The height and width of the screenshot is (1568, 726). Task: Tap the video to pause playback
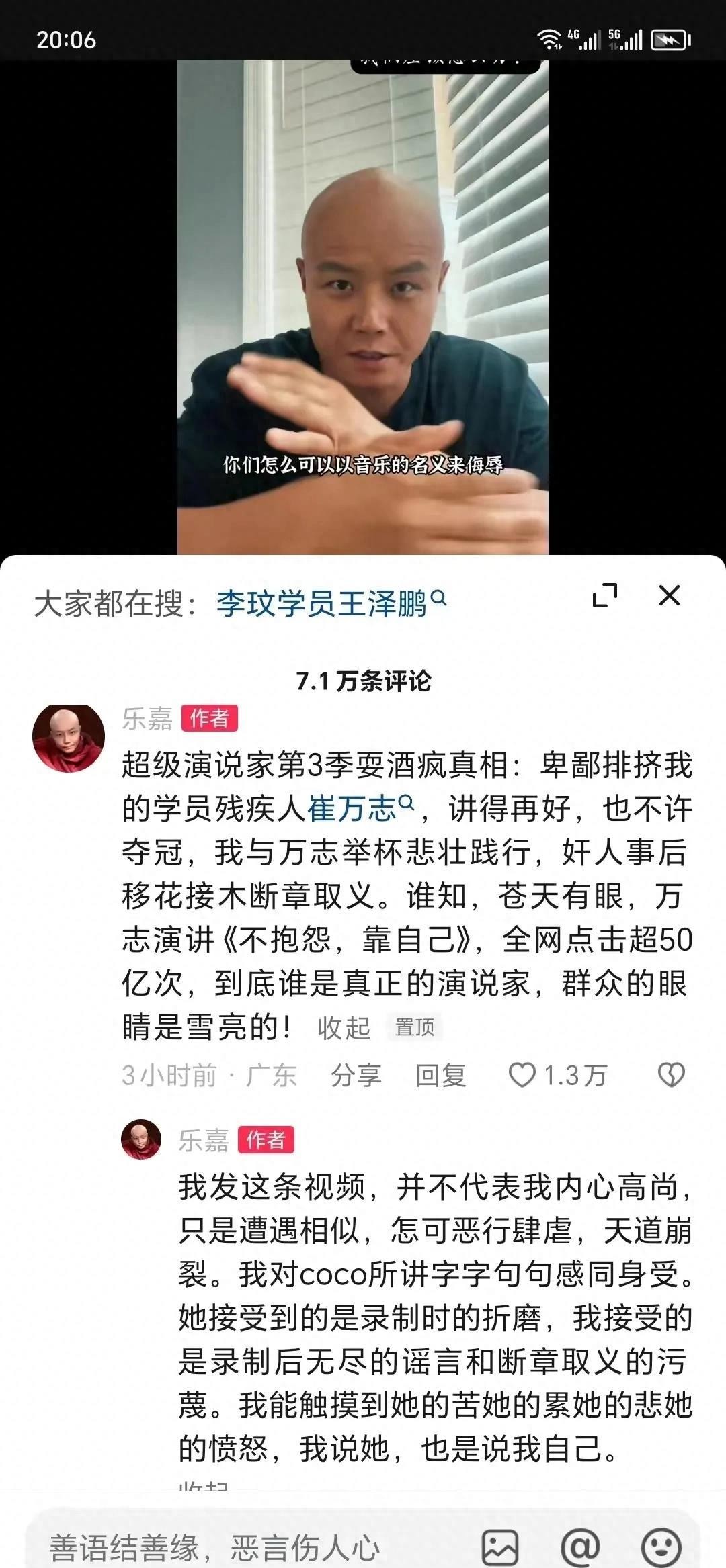[x=363, y=302]
